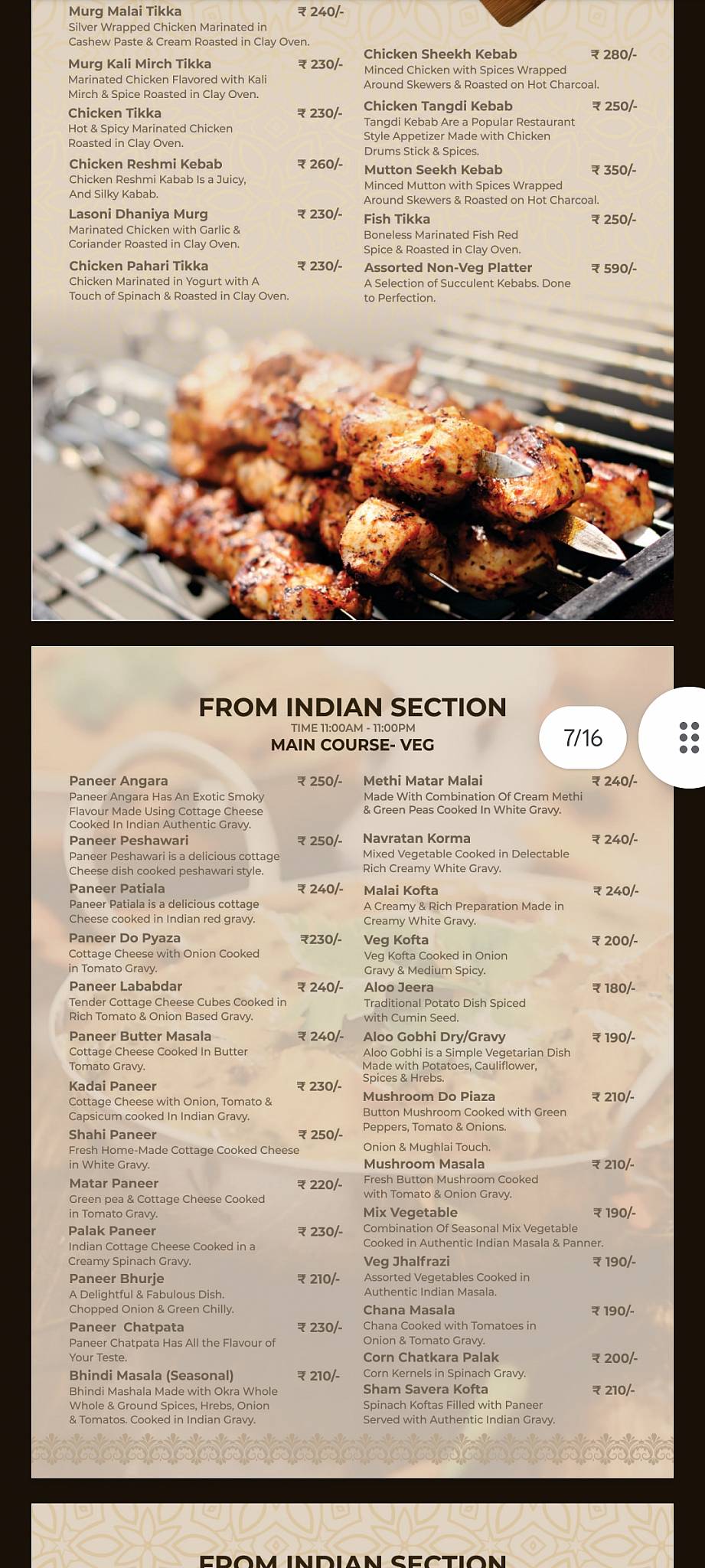Click the 7/16 page indicator badge
Image resolution: width=705 pixels, height=1568 pixels.
coord(584,737)
